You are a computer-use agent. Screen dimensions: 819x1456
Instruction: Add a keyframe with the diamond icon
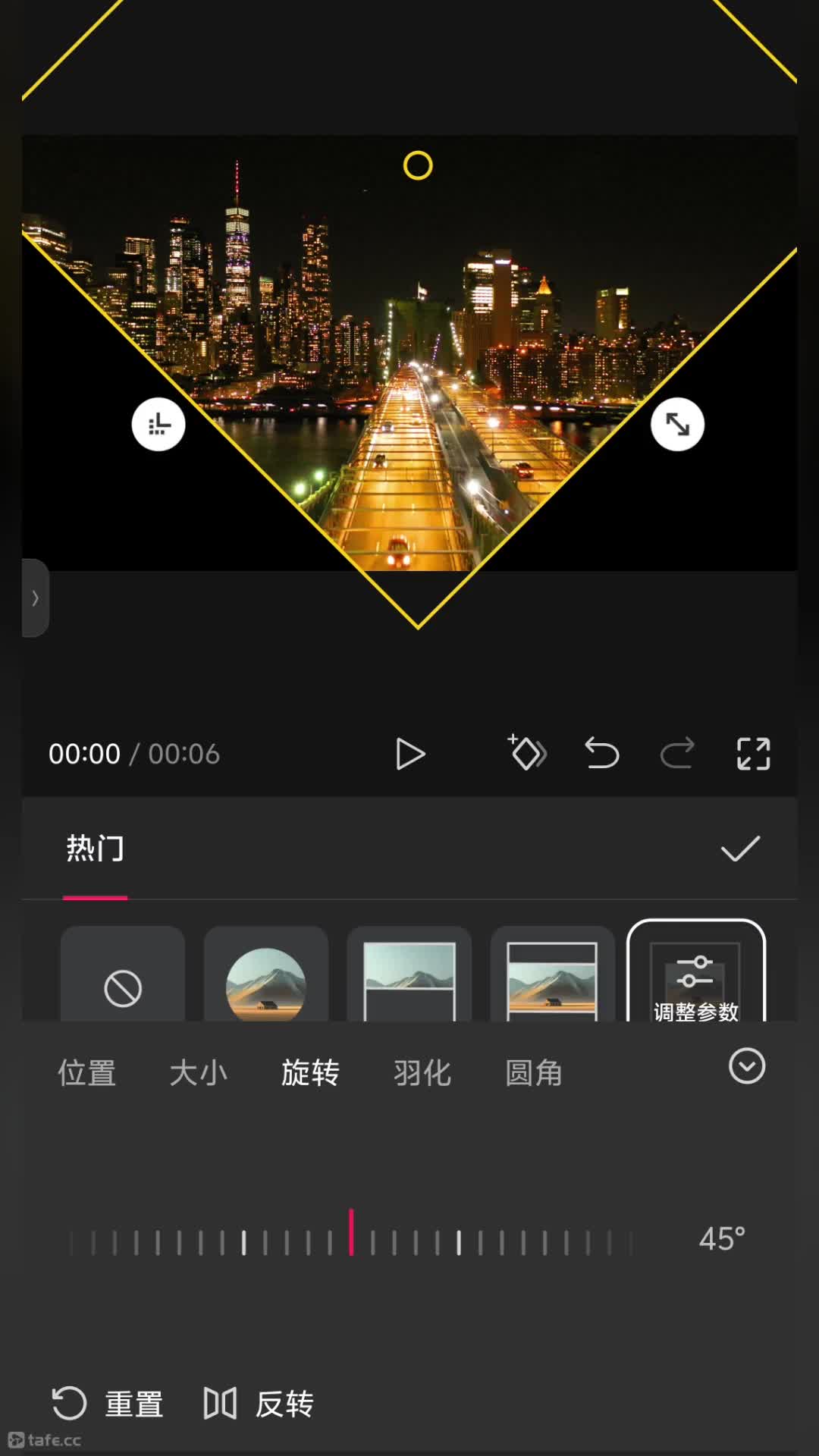[x=526, y=753]
